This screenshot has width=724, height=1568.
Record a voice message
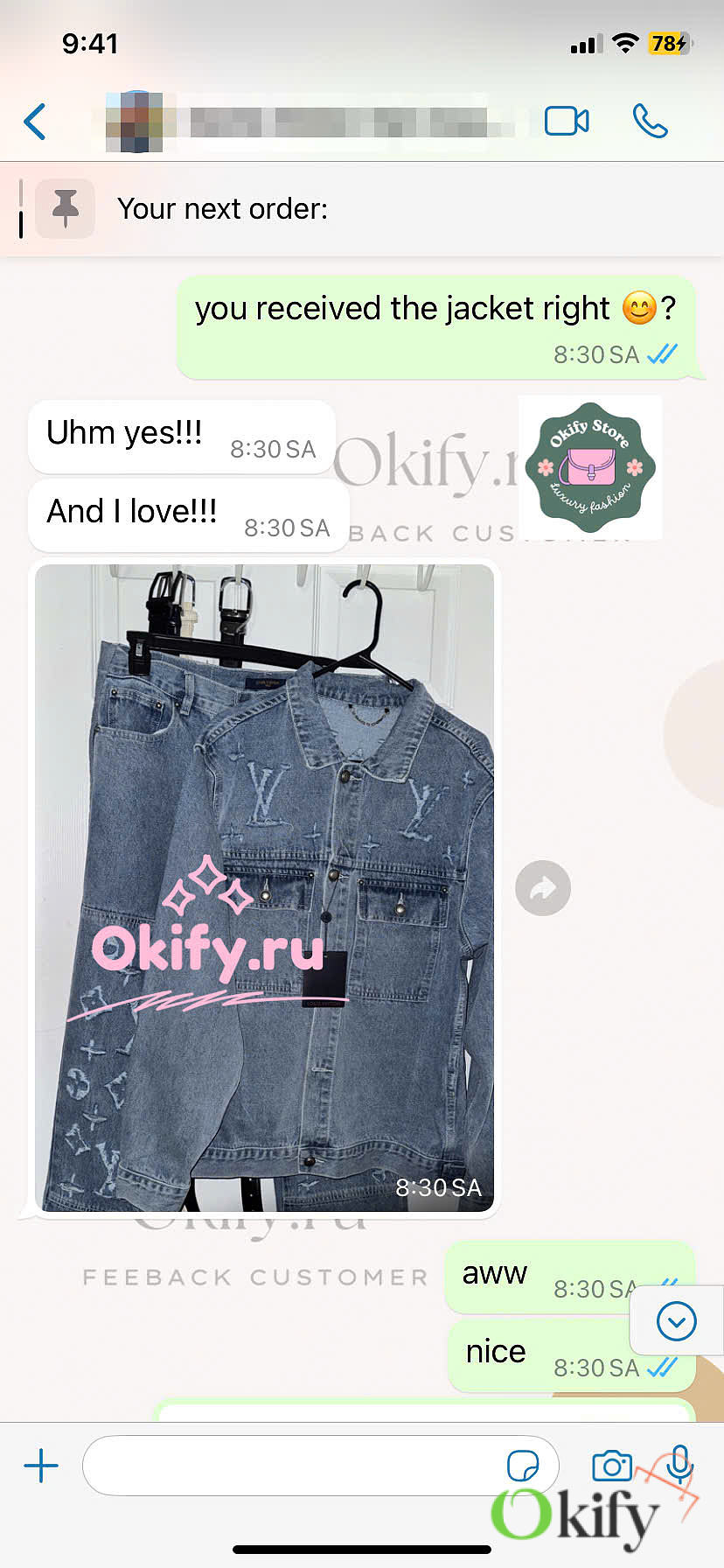click(679, 1465)
